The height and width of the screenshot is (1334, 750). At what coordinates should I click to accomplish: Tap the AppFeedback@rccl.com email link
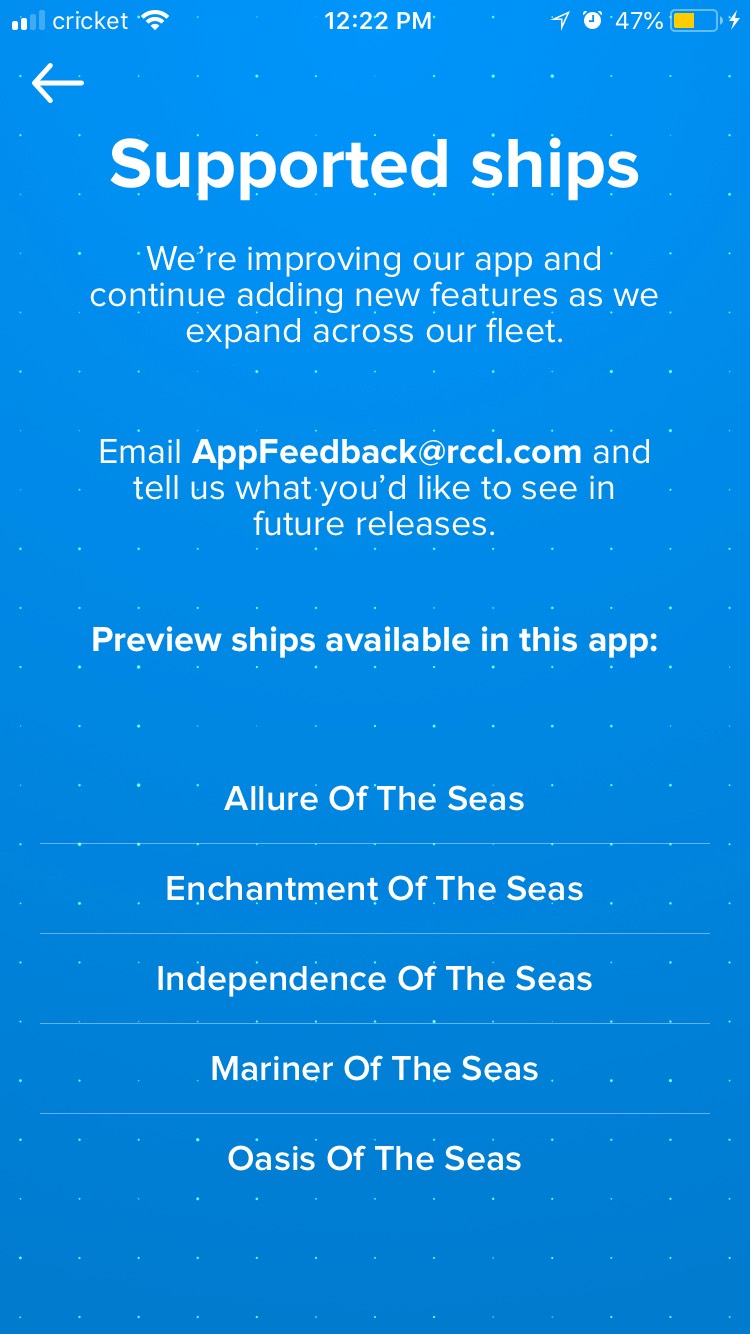386,452
